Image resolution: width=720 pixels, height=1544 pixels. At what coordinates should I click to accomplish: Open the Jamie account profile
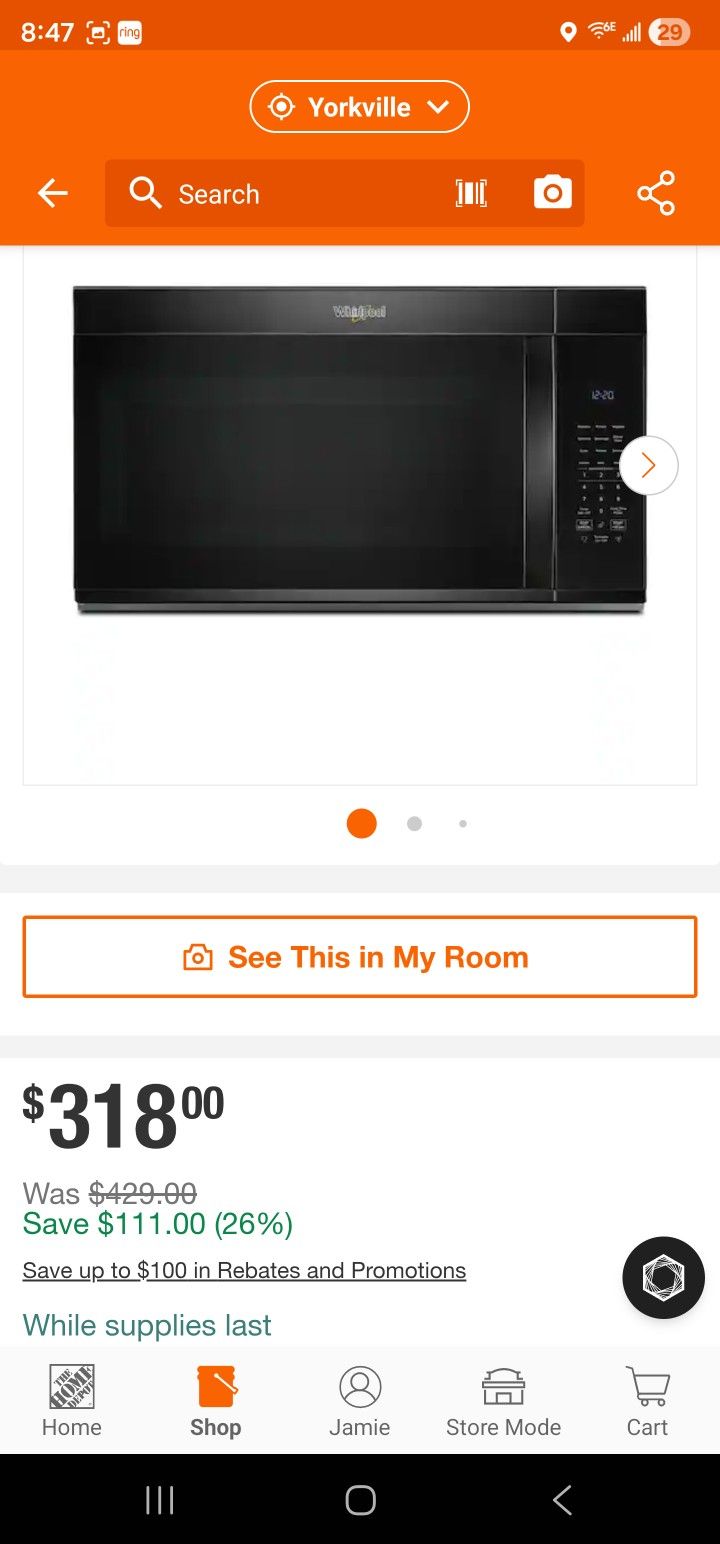359,1400
